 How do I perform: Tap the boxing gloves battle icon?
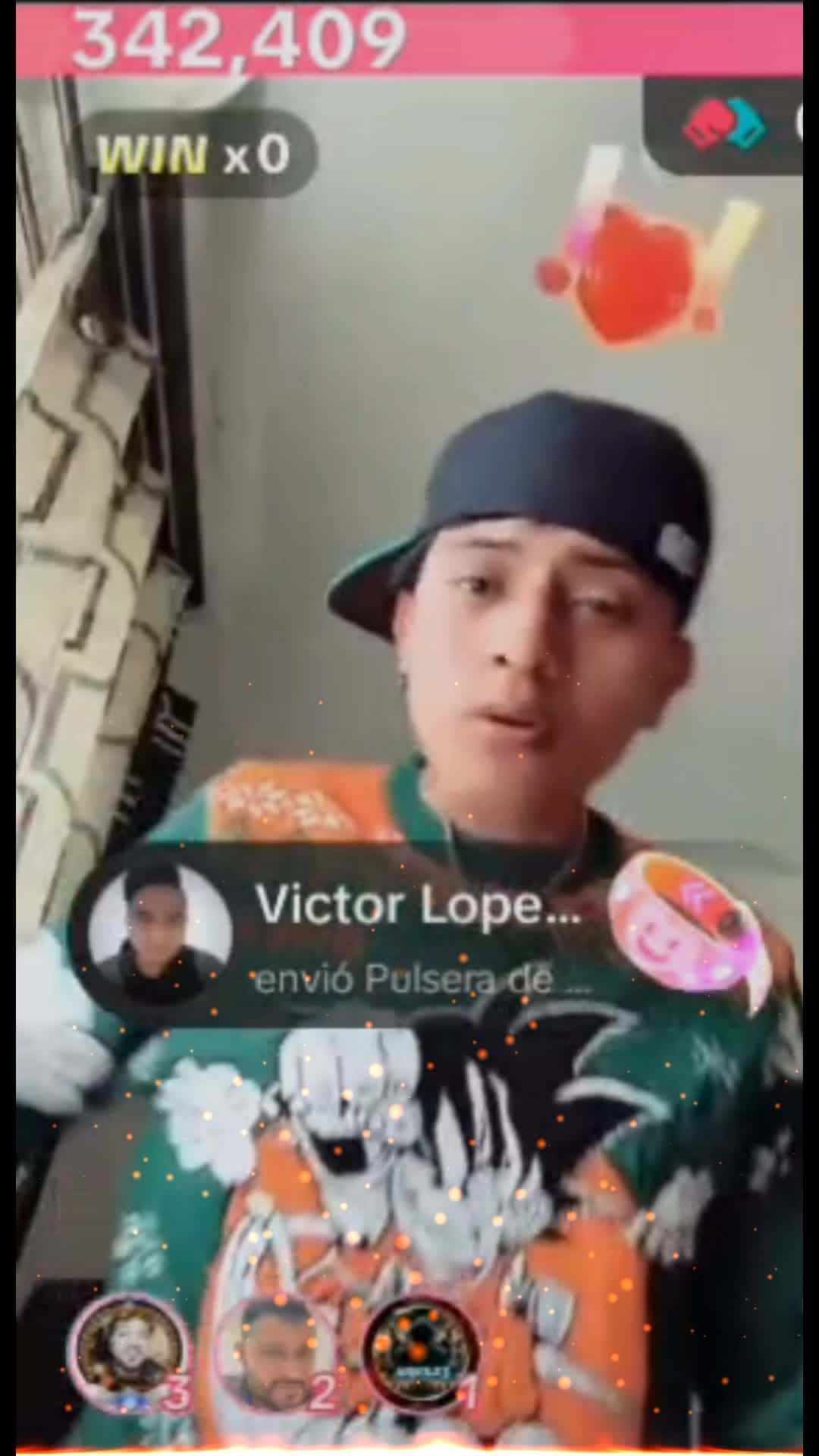pyautogui.click(x=723, y=126)
